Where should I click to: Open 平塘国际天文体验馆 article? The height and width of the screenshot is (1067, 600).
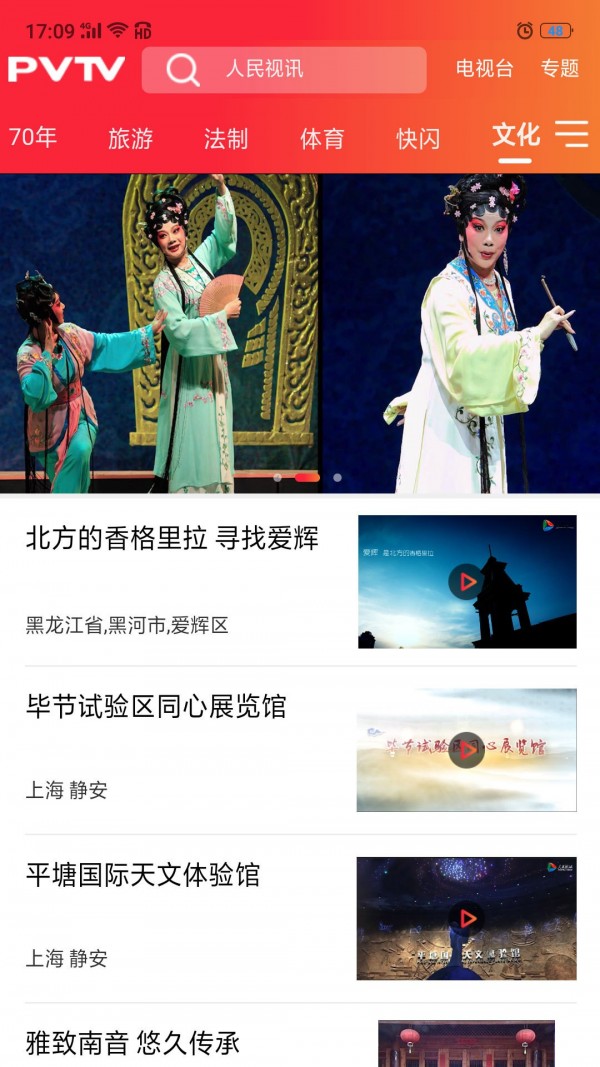click(x=143, y=875)
